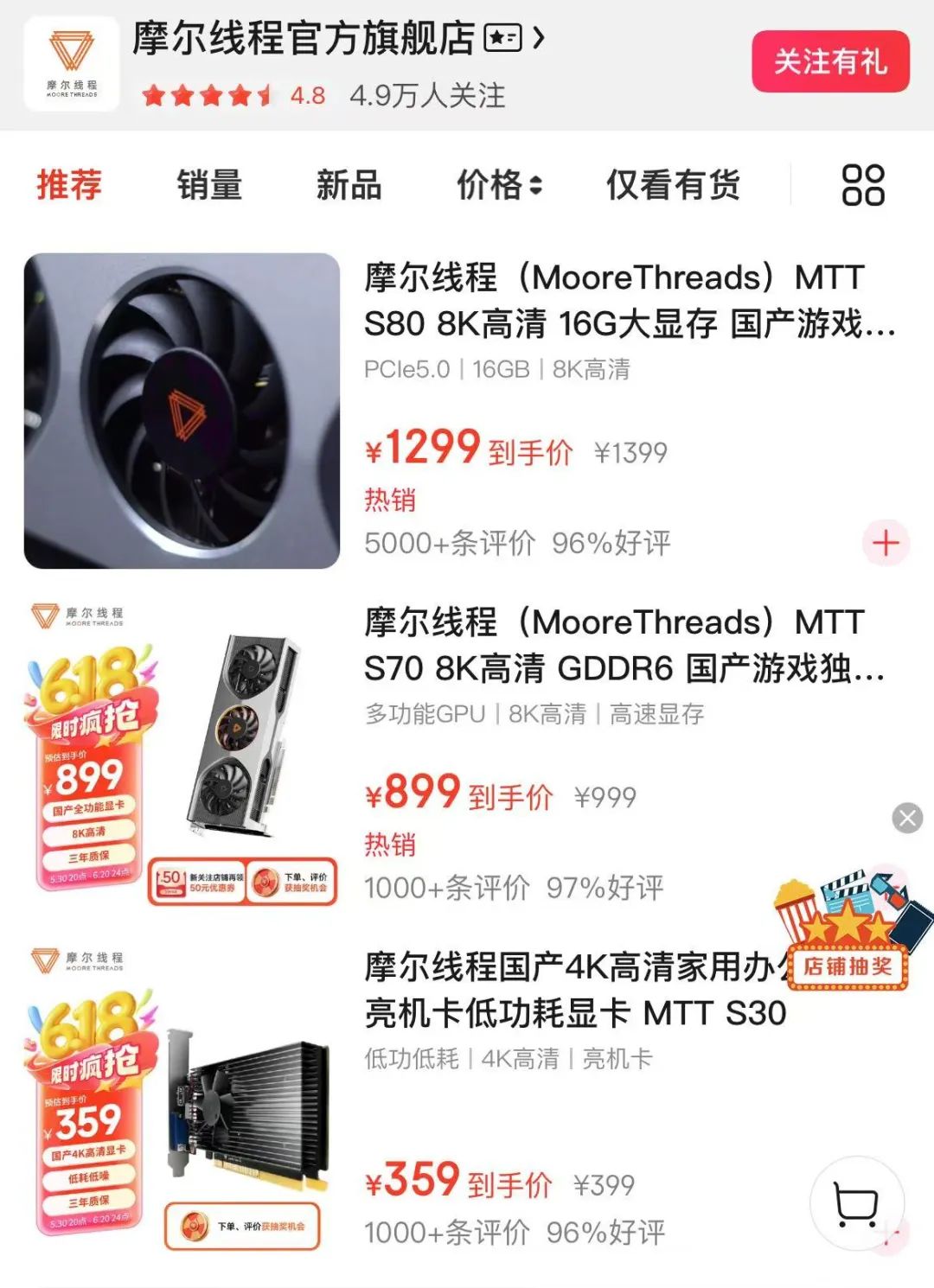
Task: Open the shopping cart icon
Action: (x=858, y=1202)
